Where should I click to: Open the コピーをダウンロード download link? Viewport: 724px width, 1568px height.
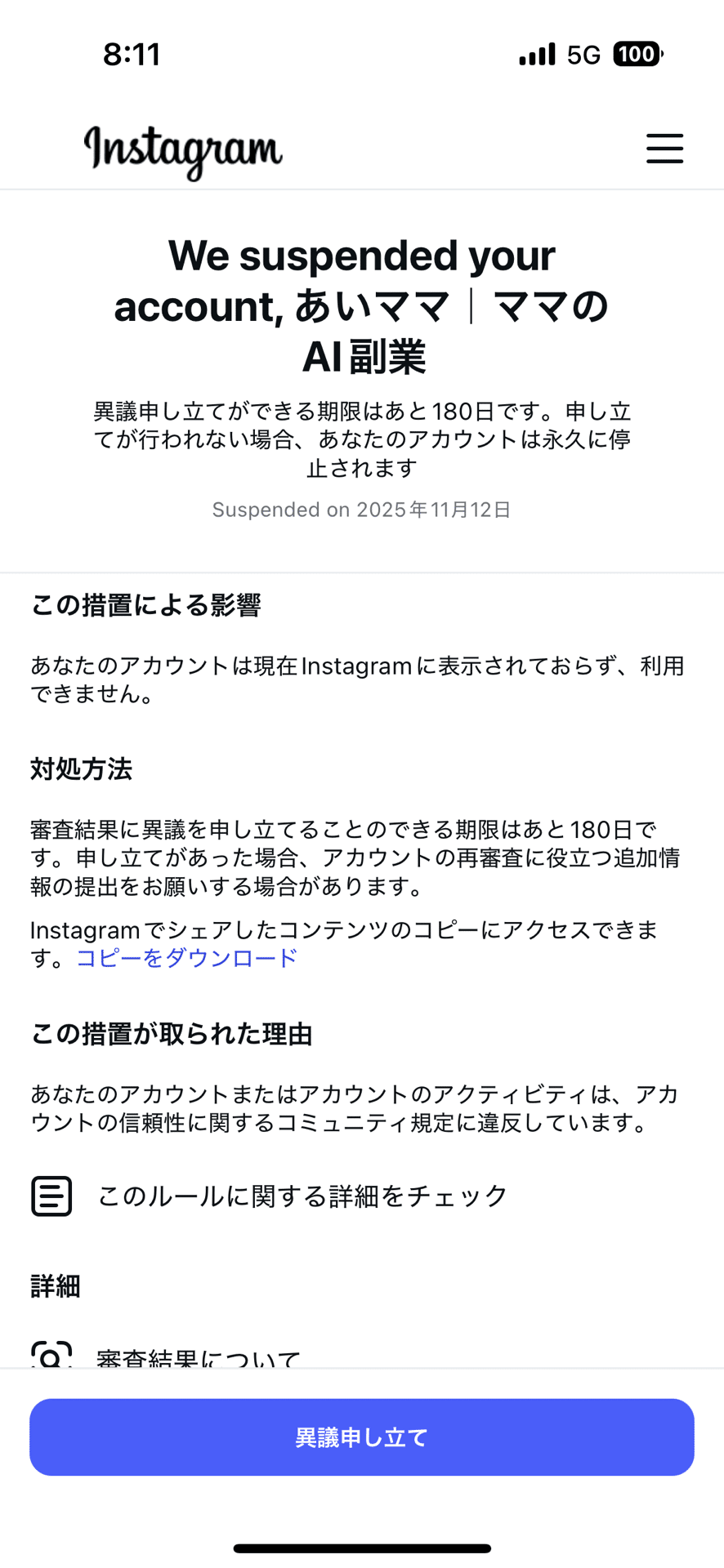coord(185,957)
